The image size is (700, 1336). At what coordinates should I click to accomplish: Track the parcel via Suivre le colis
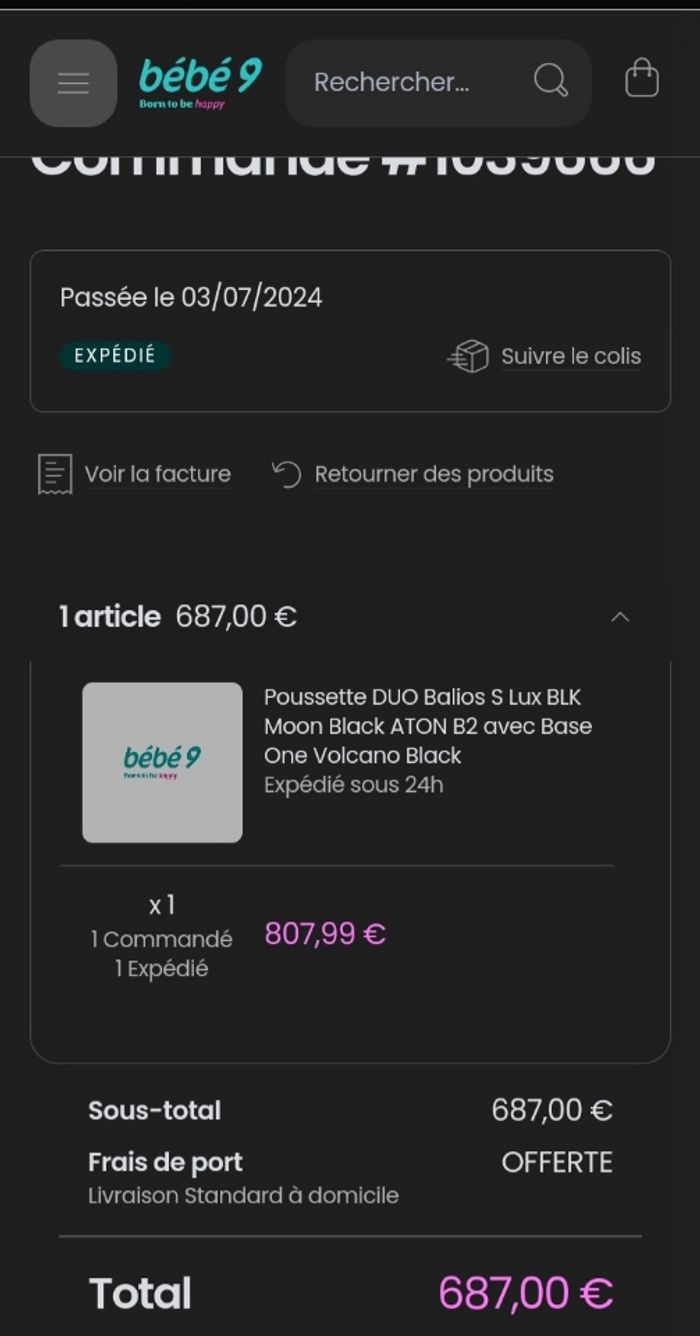click(x=545, y=356)
